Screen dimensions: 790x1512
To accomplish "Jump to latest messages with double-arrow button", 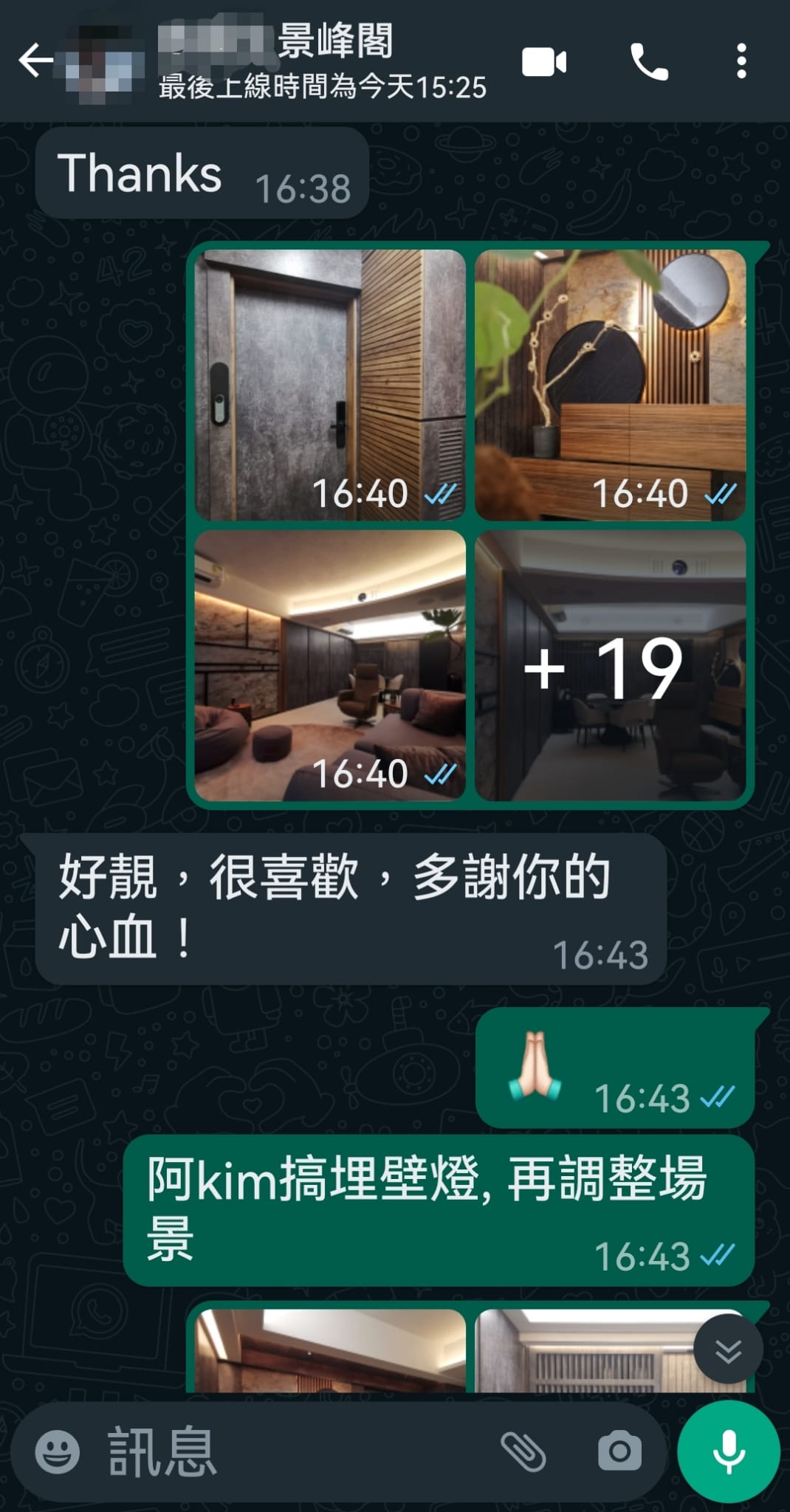I will [728, 1350].
